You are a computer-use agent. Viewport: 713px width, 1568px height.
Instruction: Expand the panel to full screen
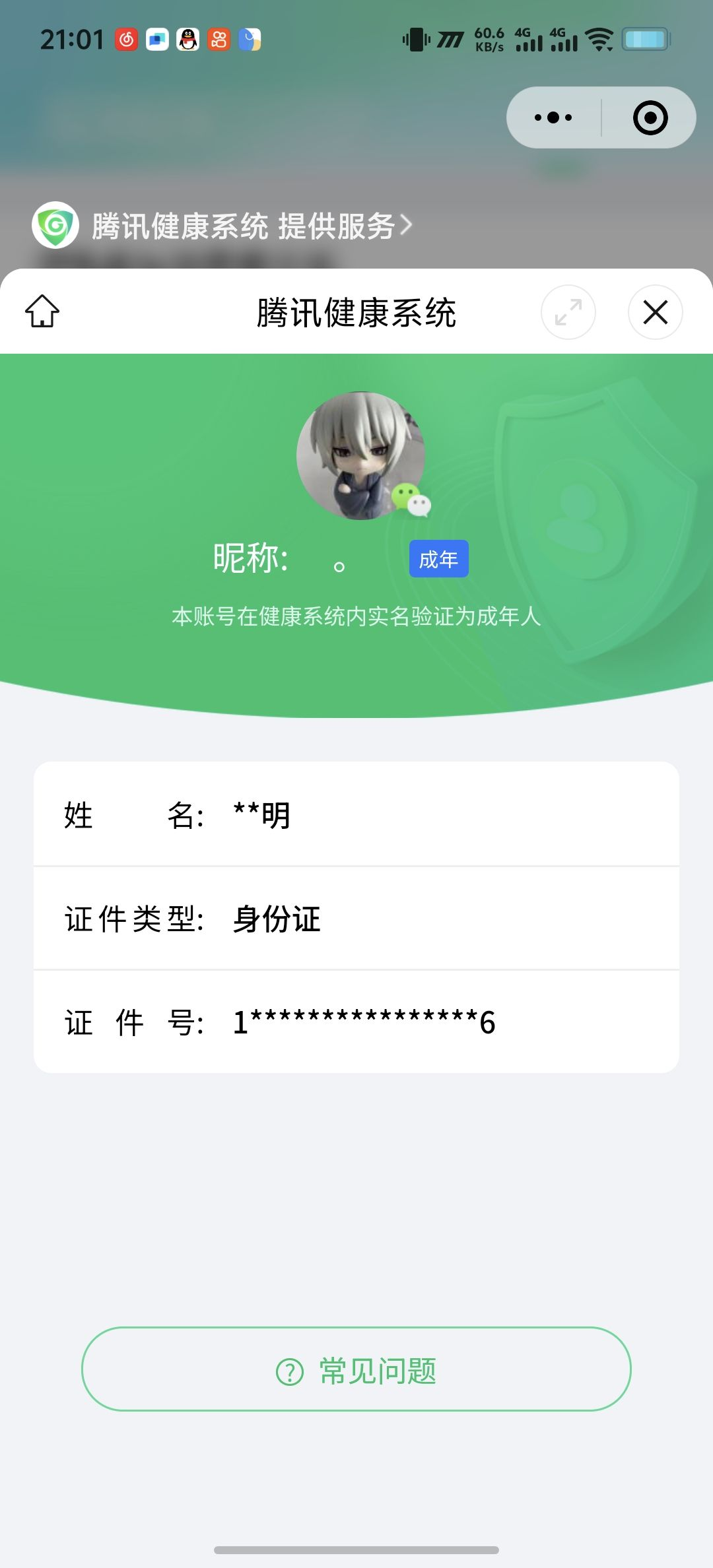point(568,312)
